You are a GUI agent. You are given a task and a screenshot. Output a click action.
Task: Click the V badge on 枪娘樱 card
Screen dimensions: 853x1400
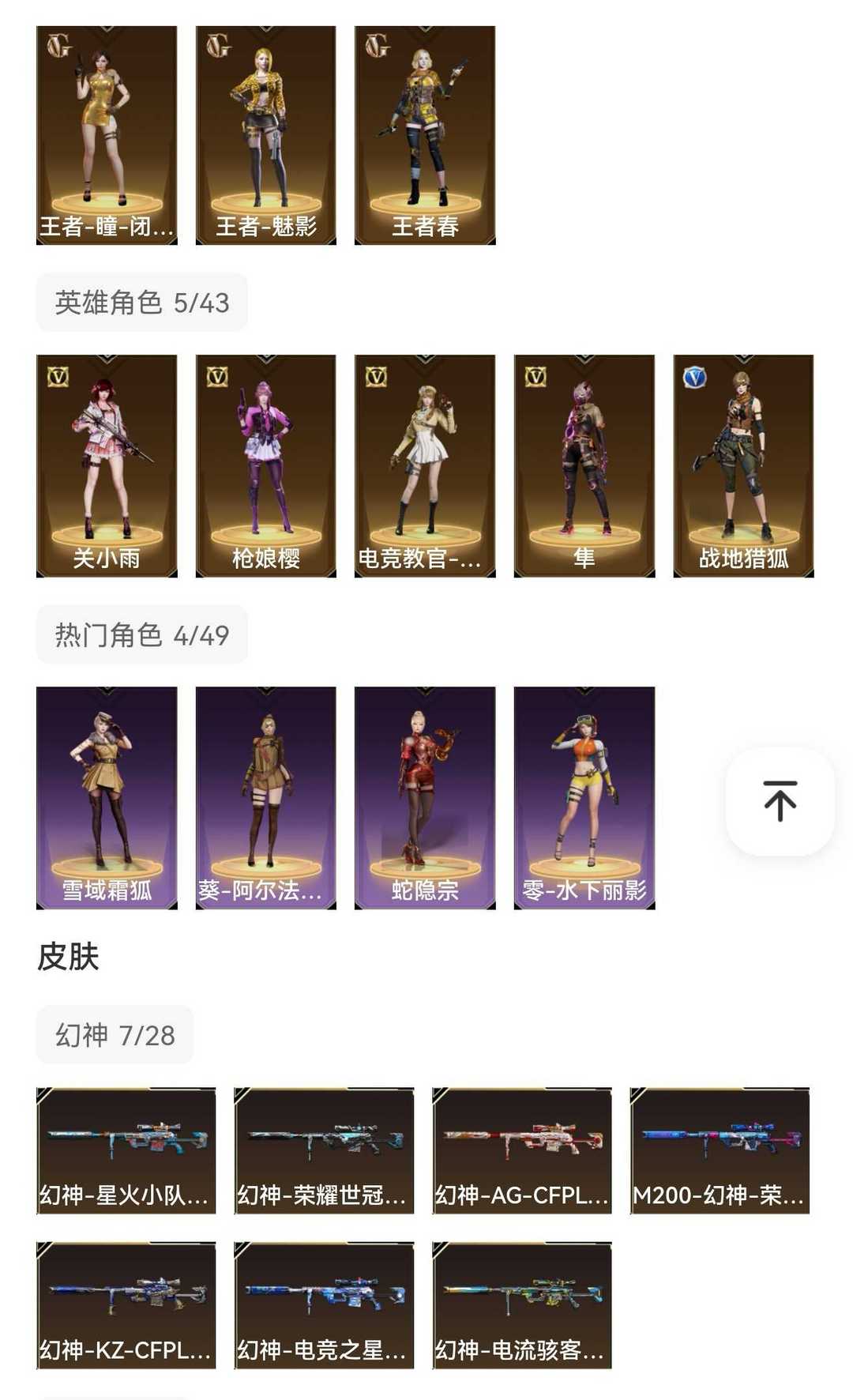click(217, 378)
